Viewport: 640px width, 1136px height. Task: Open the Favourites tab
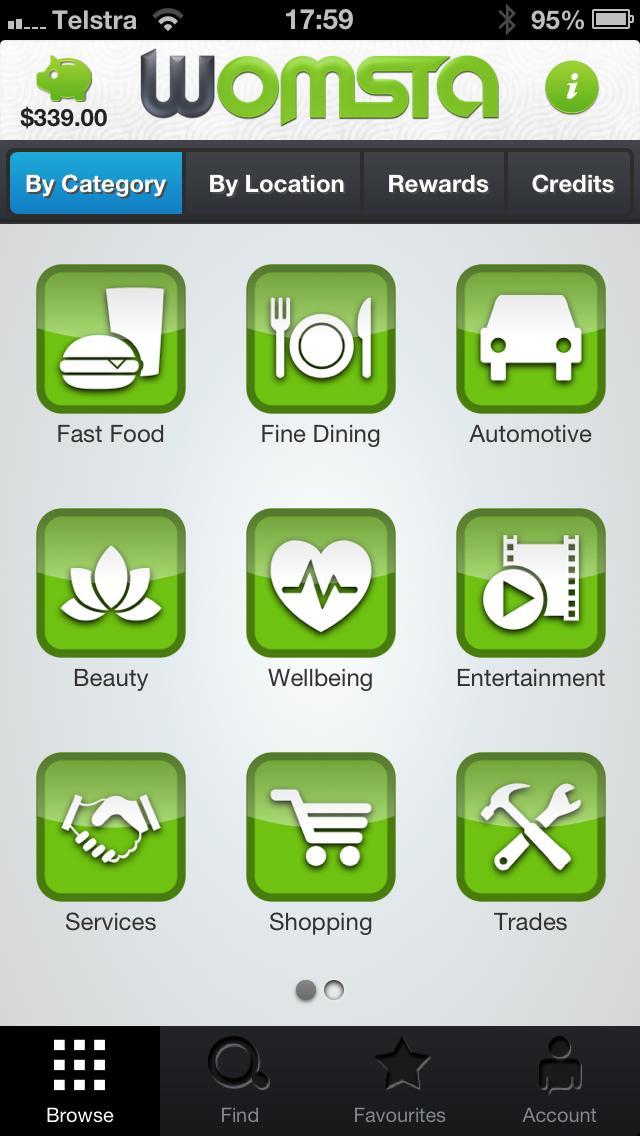click(400, 1082)
